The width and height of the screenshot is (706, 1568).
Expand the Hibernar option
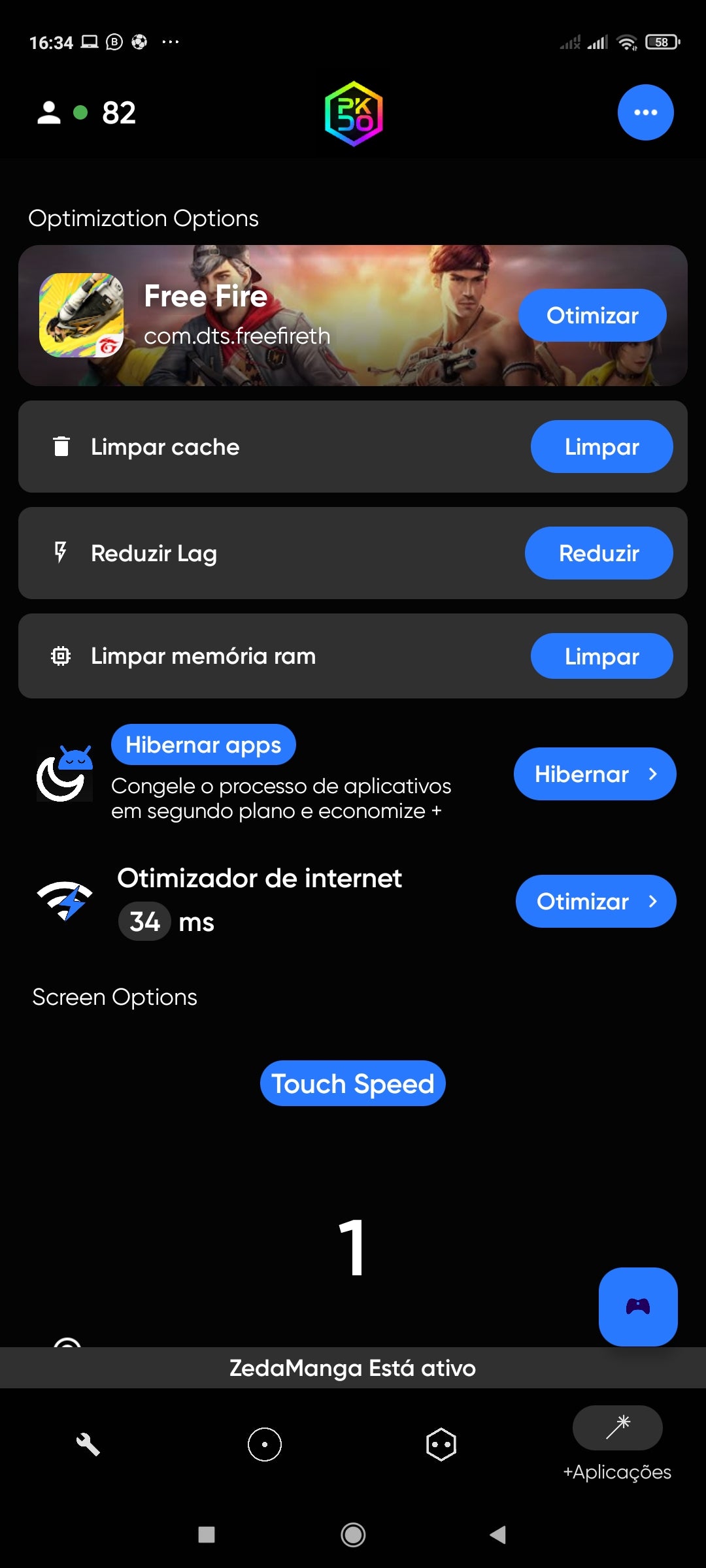pyautogui.click(x=594, y=774)
